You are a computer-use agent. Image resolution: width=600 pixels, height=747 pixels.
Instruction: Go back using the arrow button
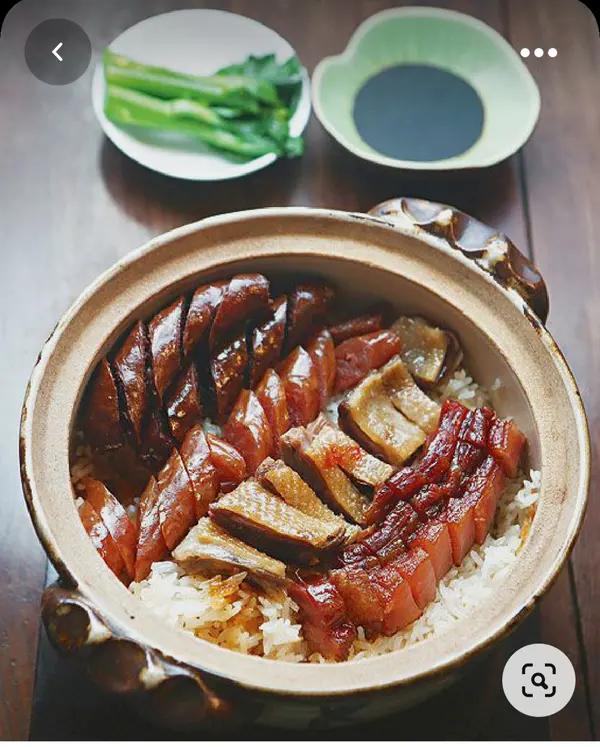[57, 52]
